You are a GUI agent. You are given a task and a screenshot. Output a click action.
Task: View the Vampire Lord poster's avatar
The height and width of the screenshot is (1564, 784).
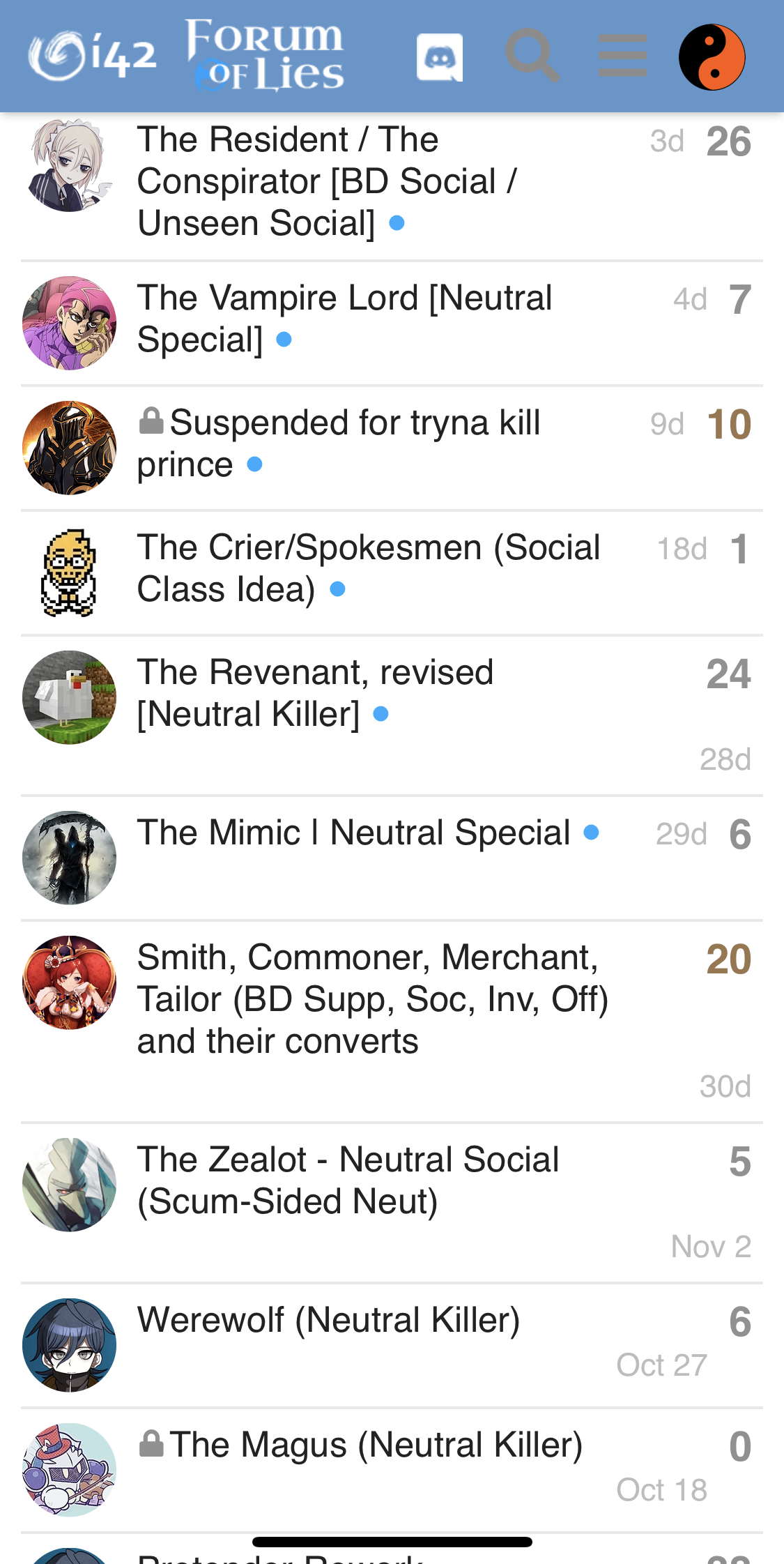(69, 323)
